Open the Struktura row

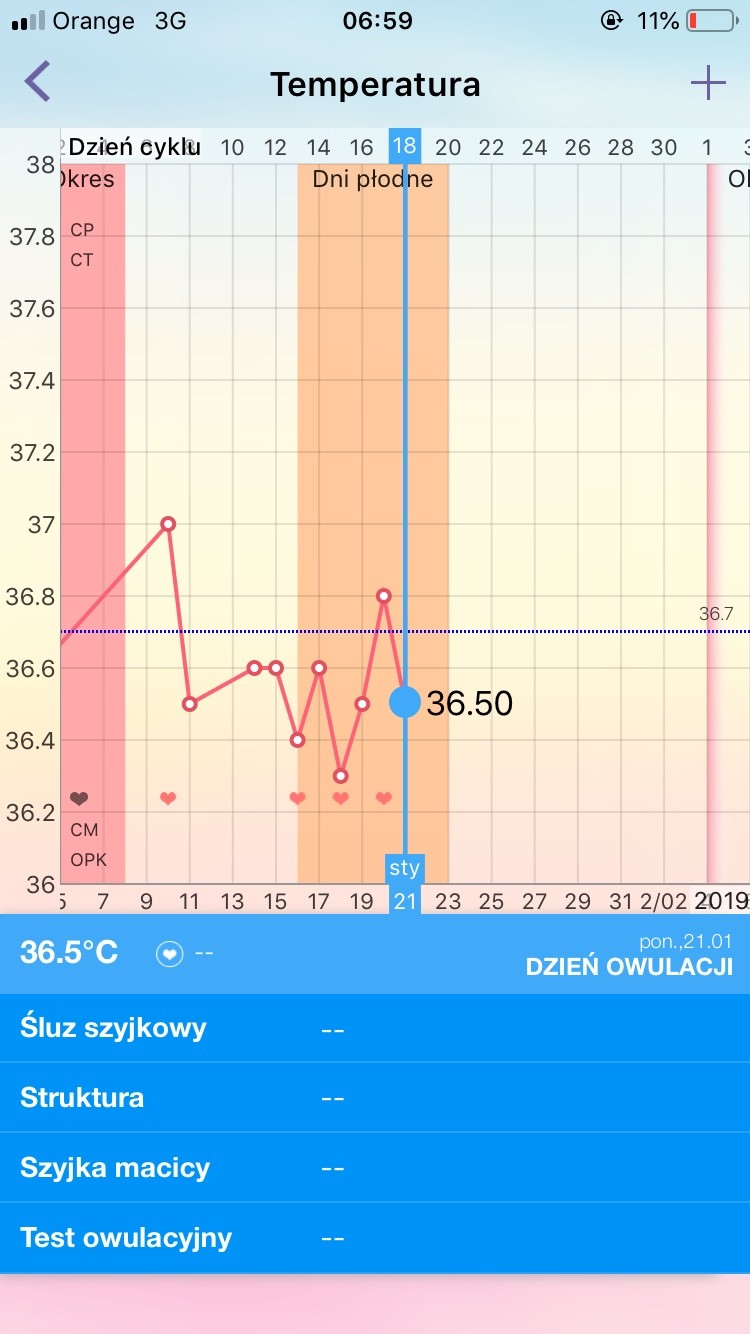(374, 1098)
